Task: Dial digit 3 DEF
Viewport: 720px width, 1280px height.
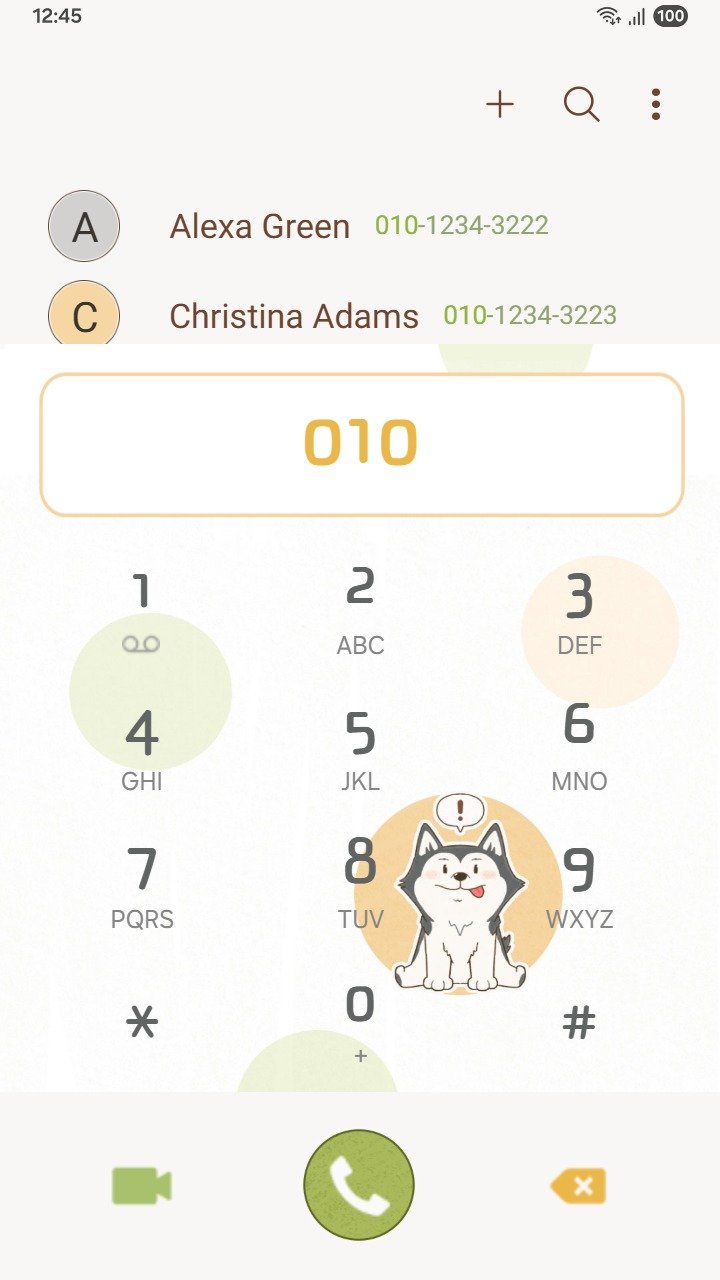Action: coord(579,612)
